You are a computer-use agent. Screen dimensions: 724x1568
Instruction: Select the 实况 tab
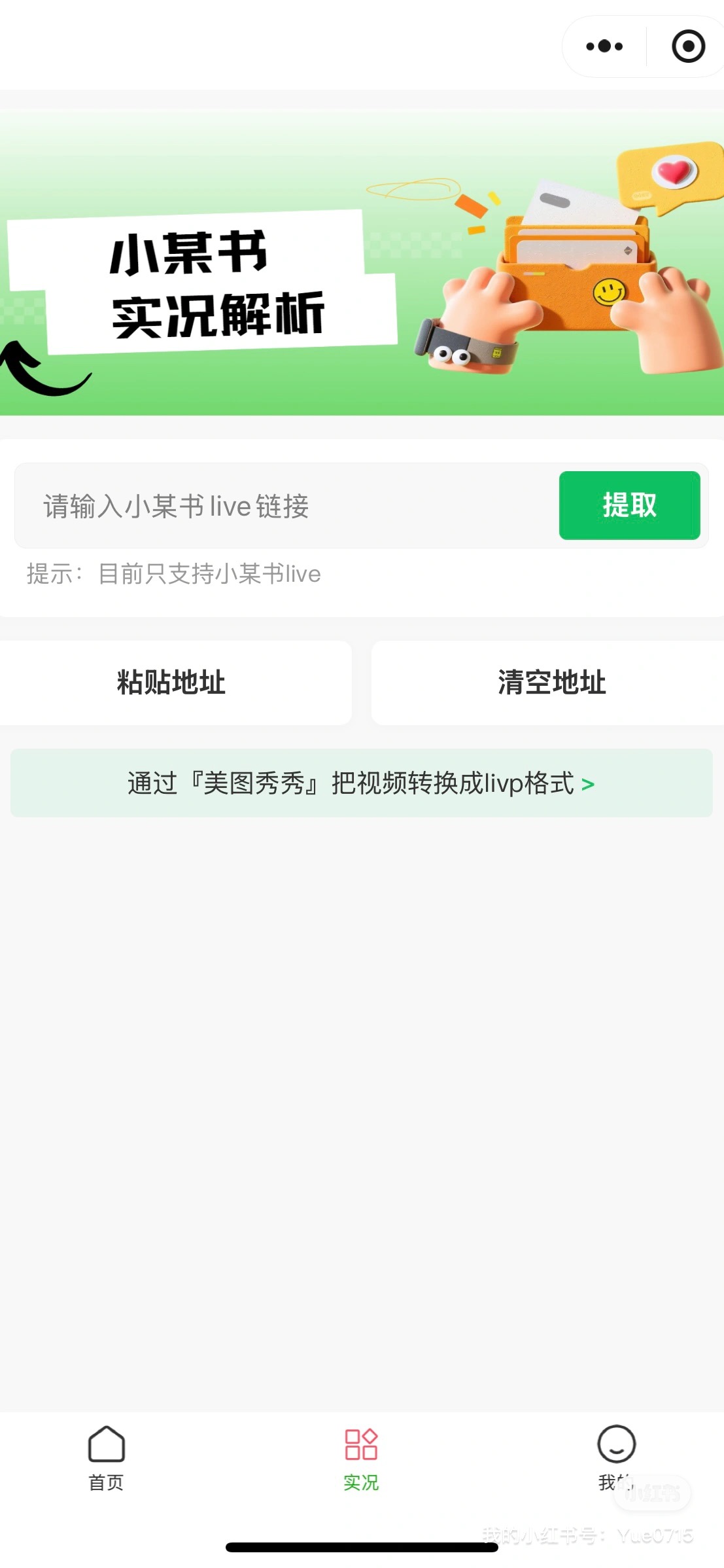tap(361, 1458)
